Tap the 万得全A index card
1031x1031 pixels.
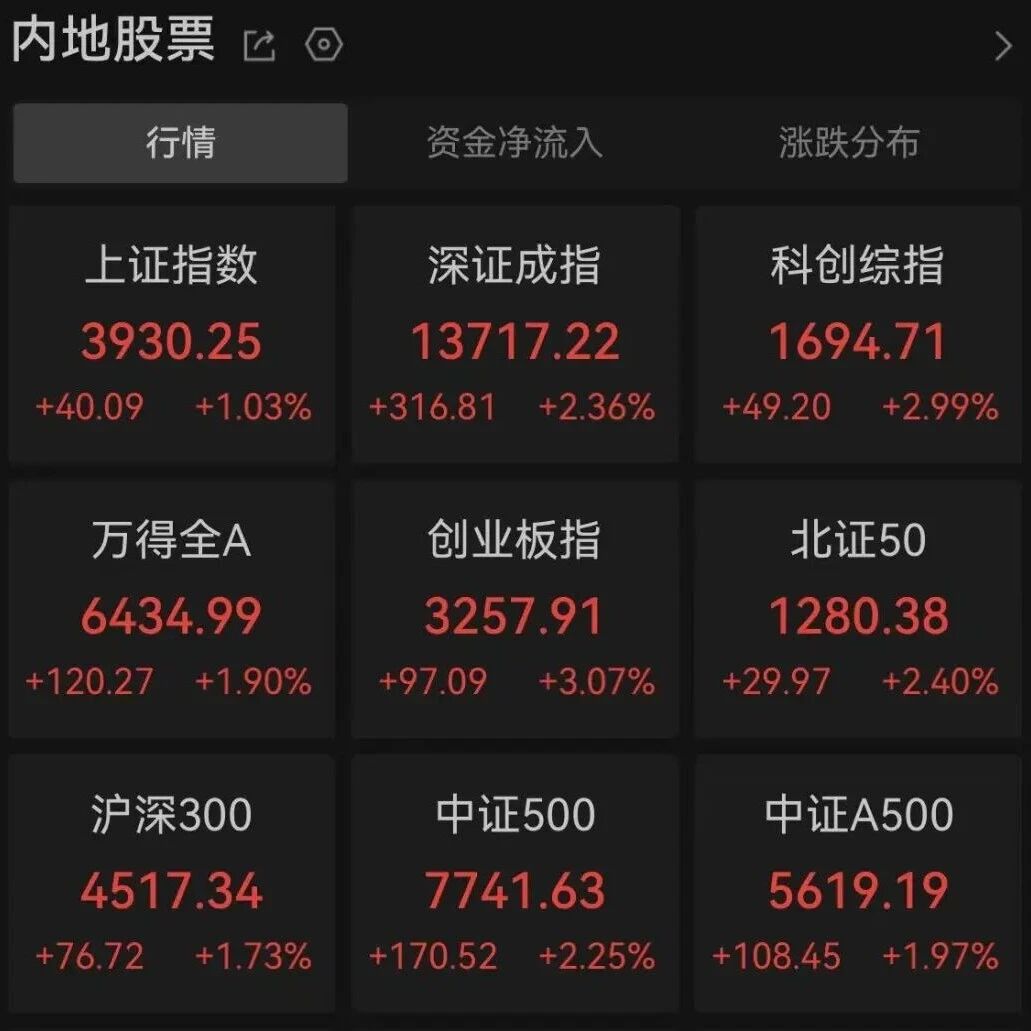point(172,610)
